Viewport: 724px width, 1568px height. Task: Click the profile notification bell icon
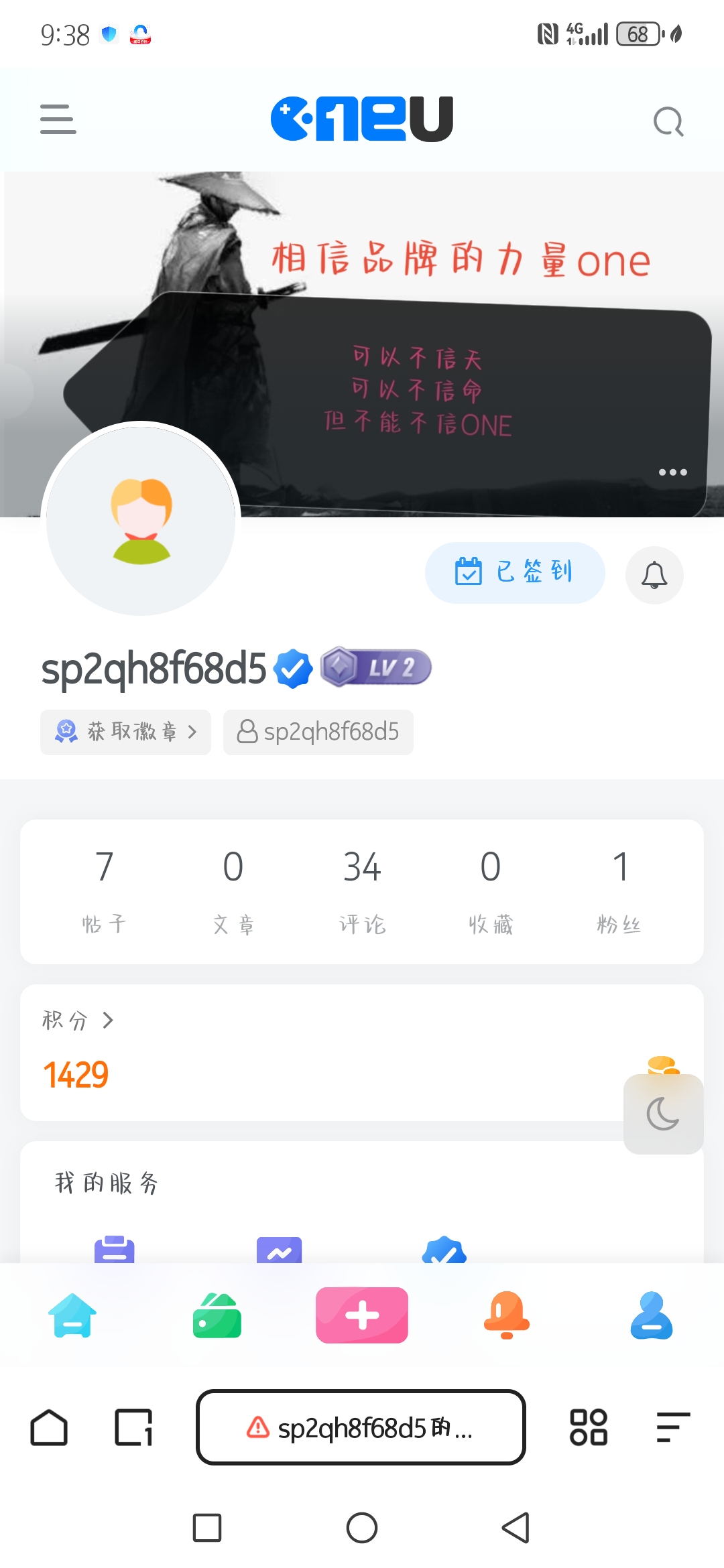coord(654,575)
